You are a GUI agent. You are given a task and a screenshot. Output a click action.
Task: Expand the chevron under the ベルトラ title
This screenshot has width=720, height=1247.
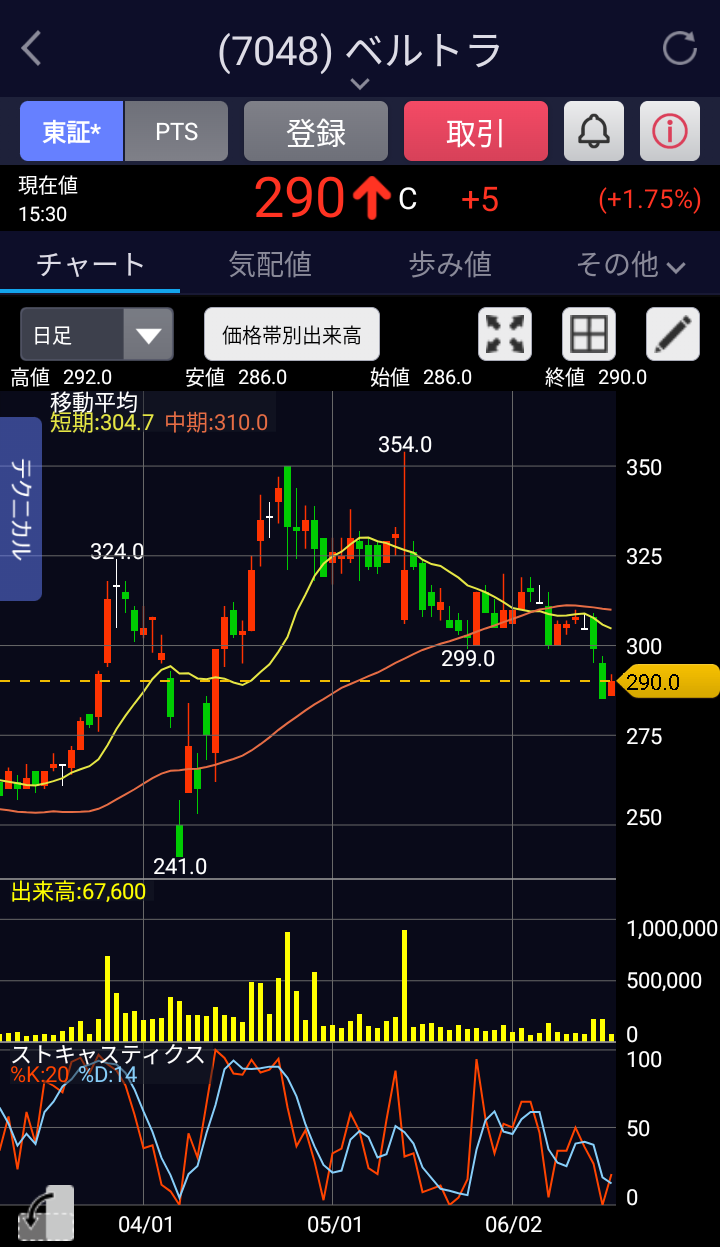pos(360,84)
